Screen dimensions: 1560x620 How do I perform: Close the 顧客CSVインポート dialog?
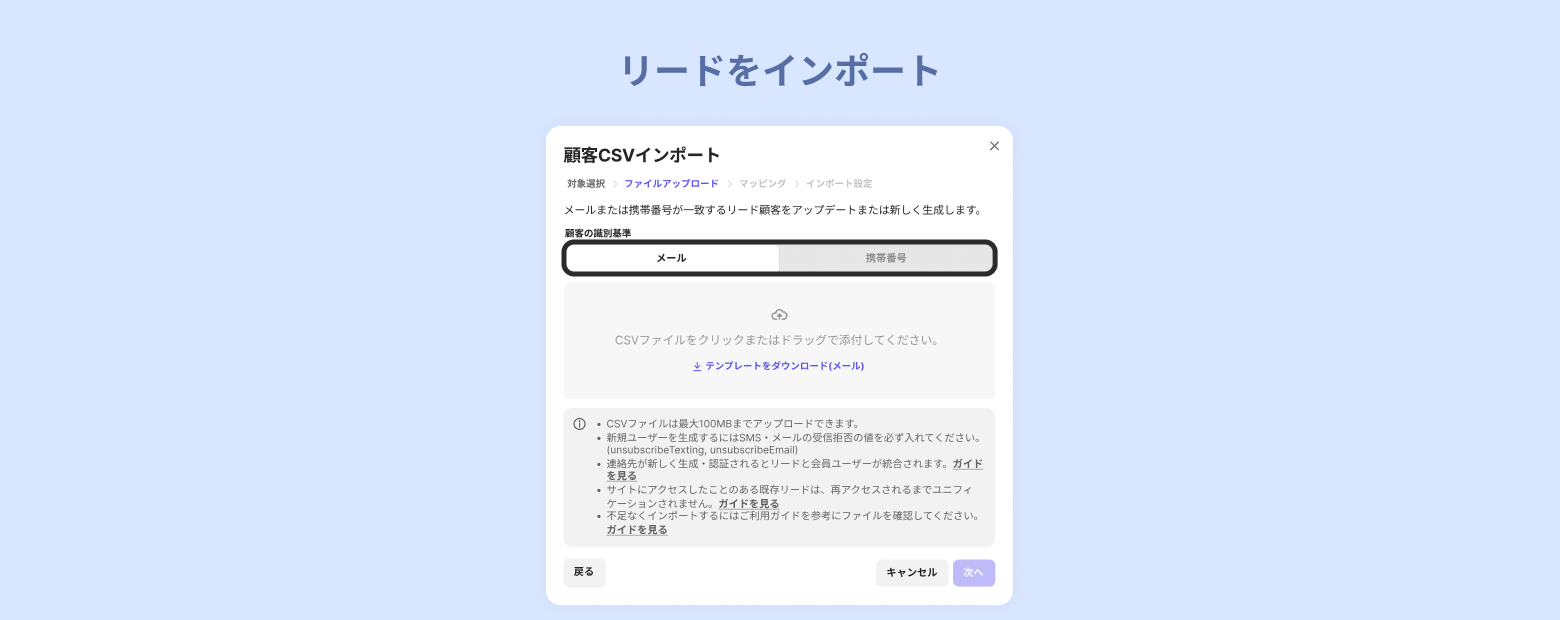pyautogui.click(x=994, y=146)
